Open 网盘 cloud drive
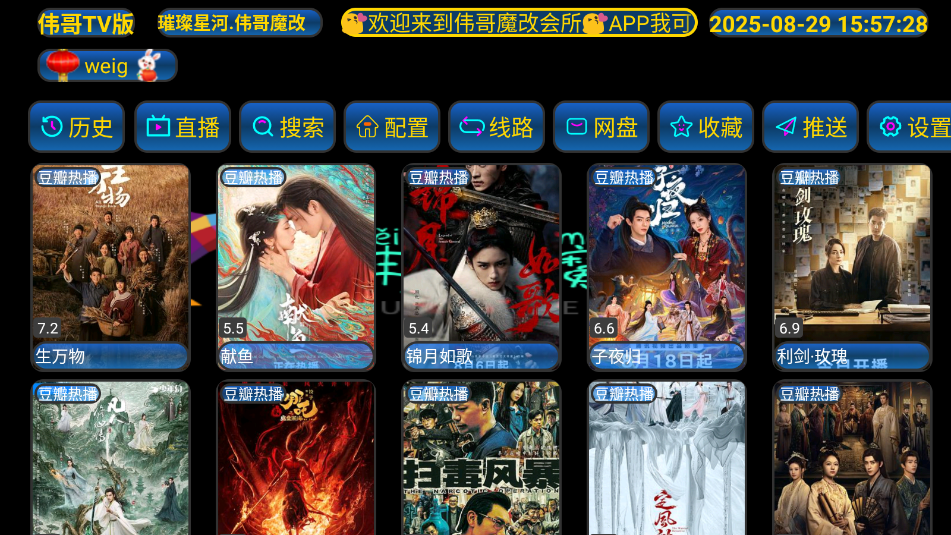This screenshot has width=951, height=535. coord(601,127)
